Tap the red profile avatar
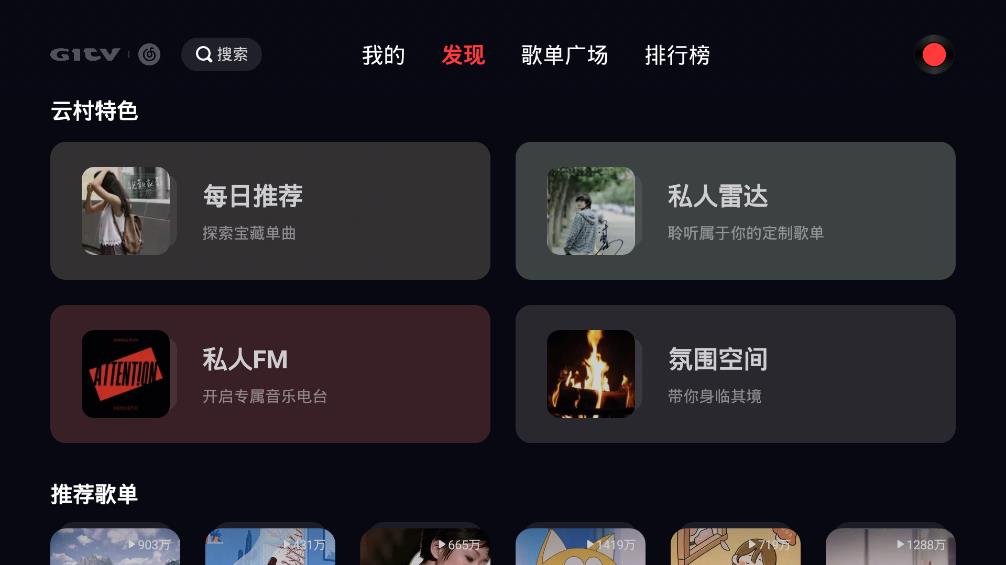 pyautogui.click(x=934, y=55)
